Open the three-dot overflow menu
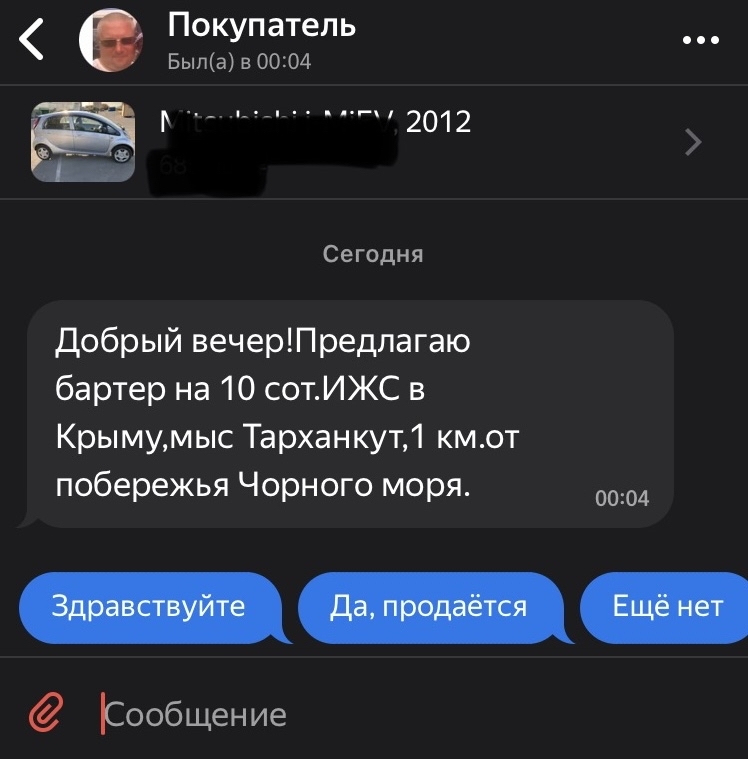 click(x=700, y=41)
